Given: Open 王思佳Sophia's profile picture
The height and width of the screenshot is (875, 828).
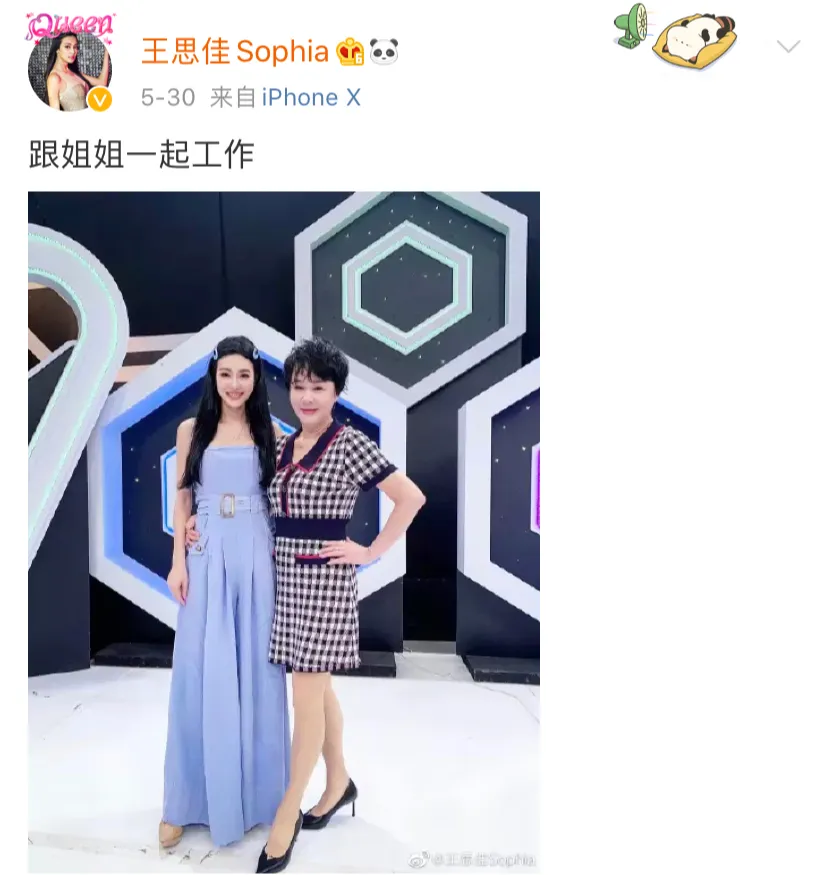Looking at the screenshot, I should click(68, 66).
